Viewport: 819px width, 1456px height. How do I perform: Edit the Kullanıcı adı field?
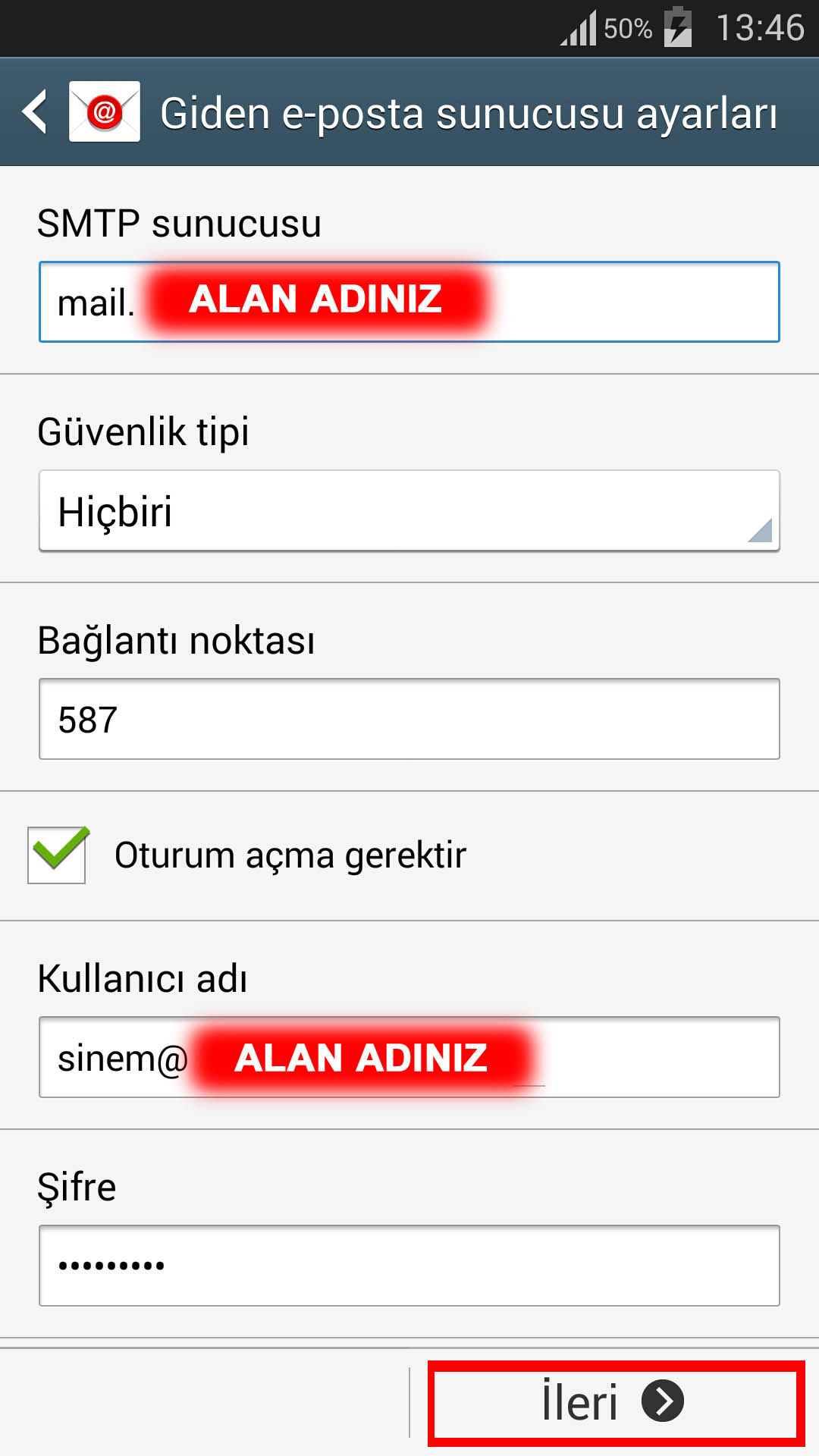tap(409, 1057)
